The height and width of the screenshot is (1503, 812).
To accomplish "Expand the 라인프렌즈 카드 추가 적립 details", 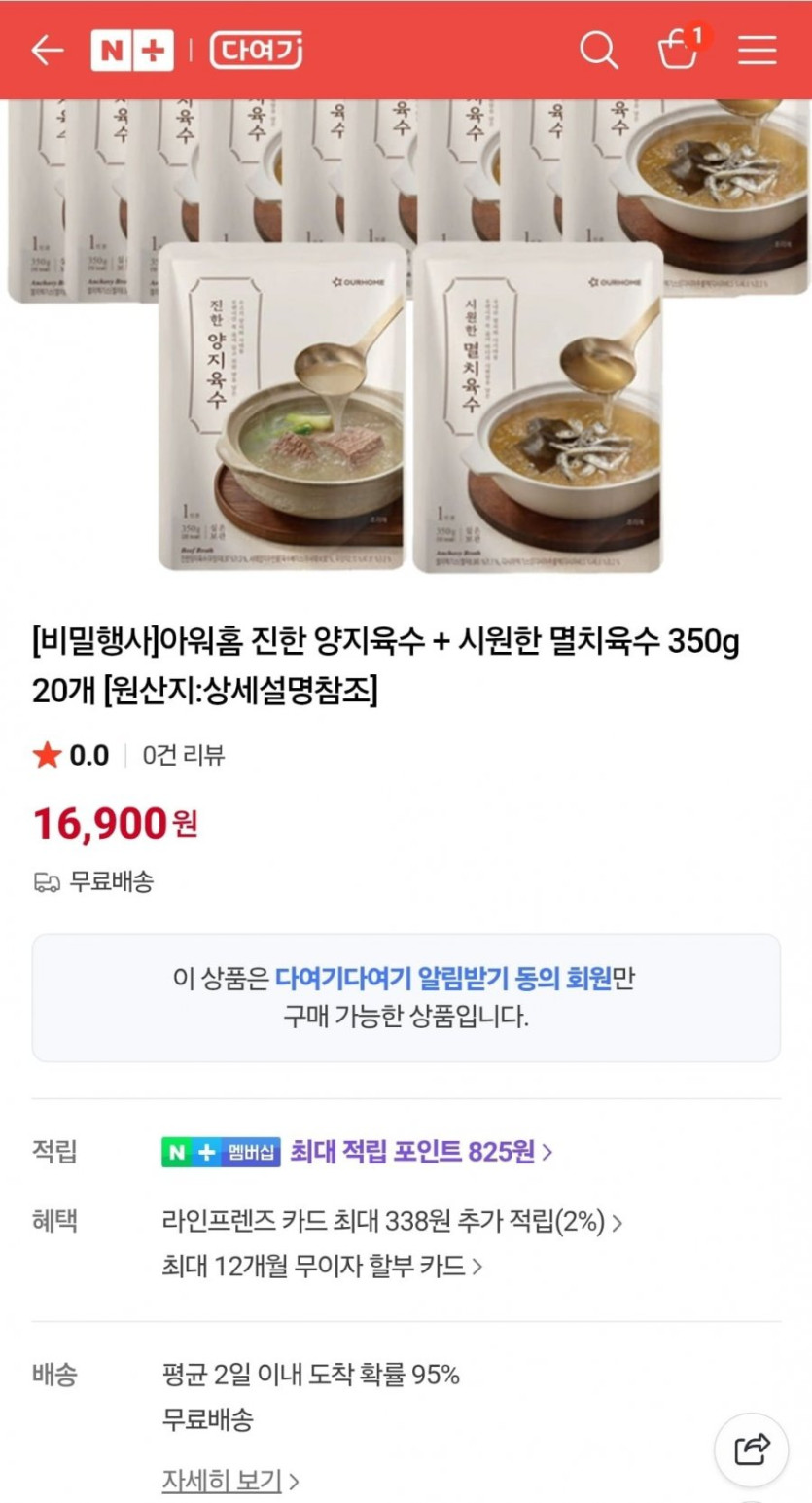I will tap(389, 1220).
